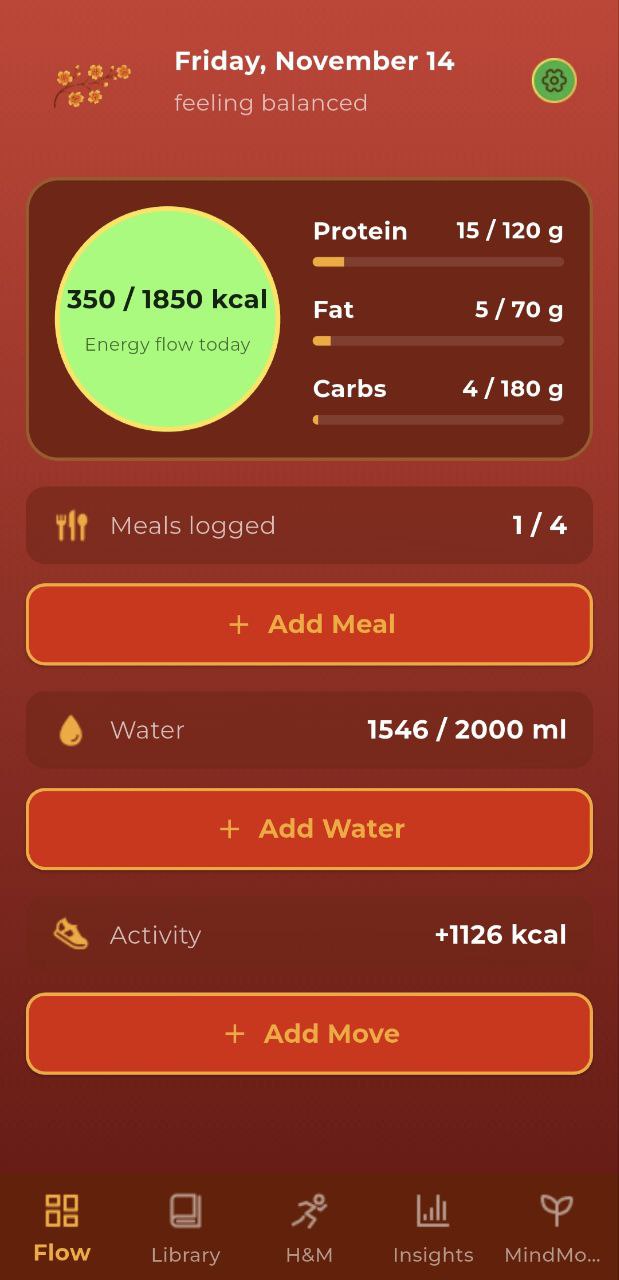Go to the Insights tab
Viewport: 619px width, 1280px height.
point(433,1228)
